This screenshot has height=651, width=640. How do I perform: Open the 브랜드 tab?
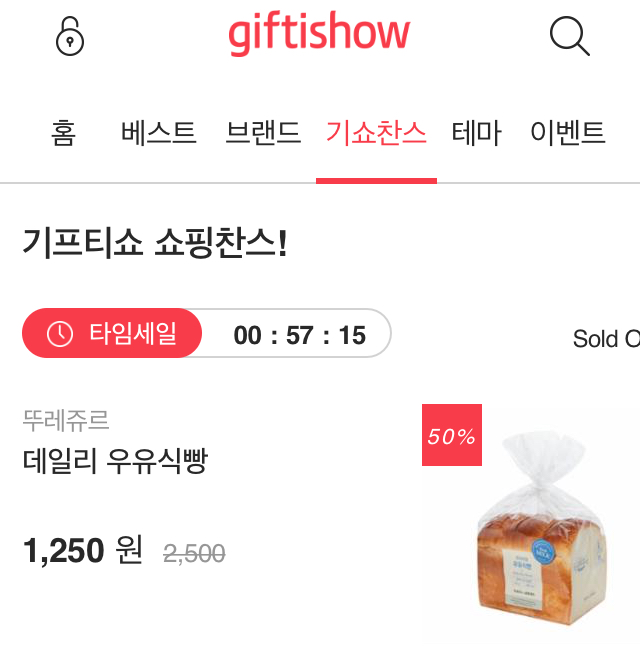coord(263,133)
